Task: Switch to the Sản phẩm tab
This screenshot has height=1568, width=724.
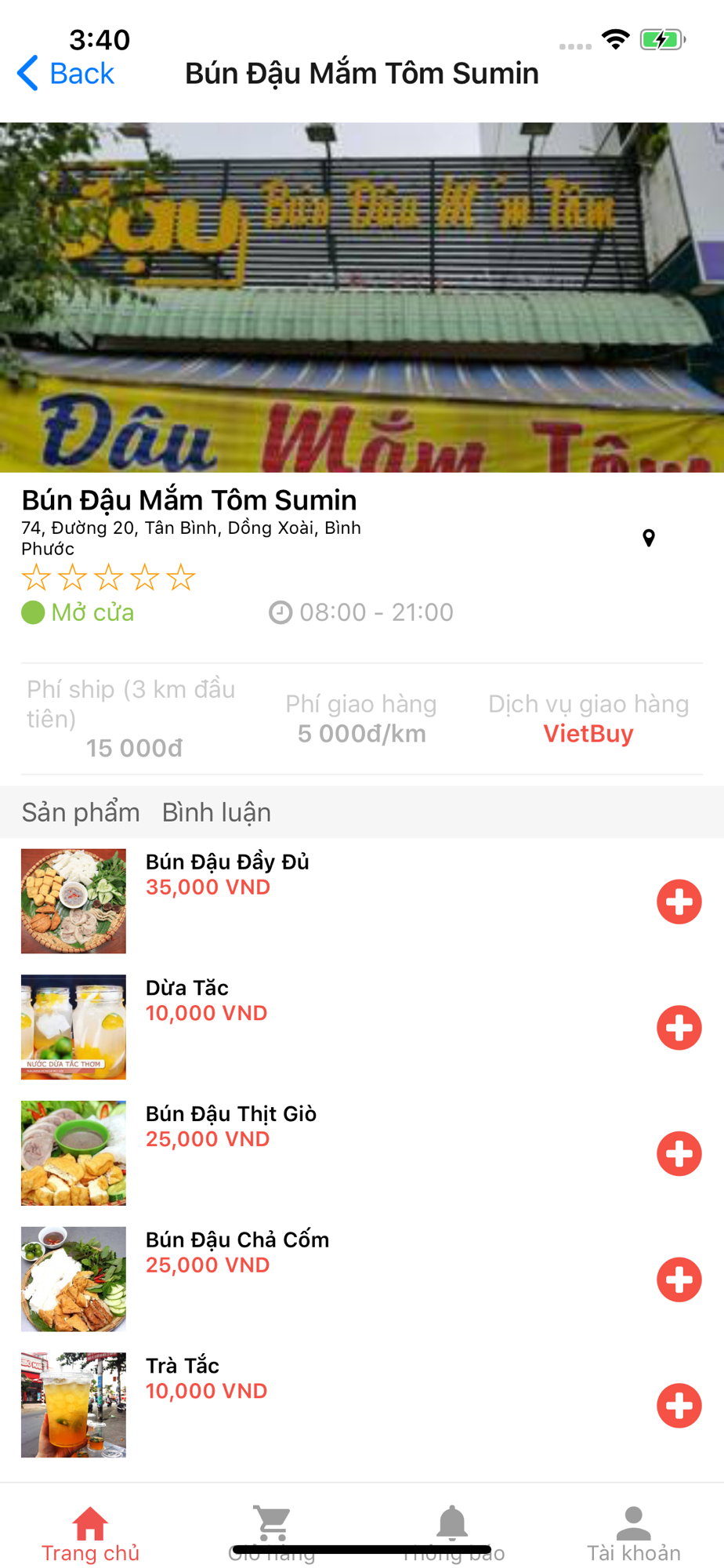Action: pos(81,812)
